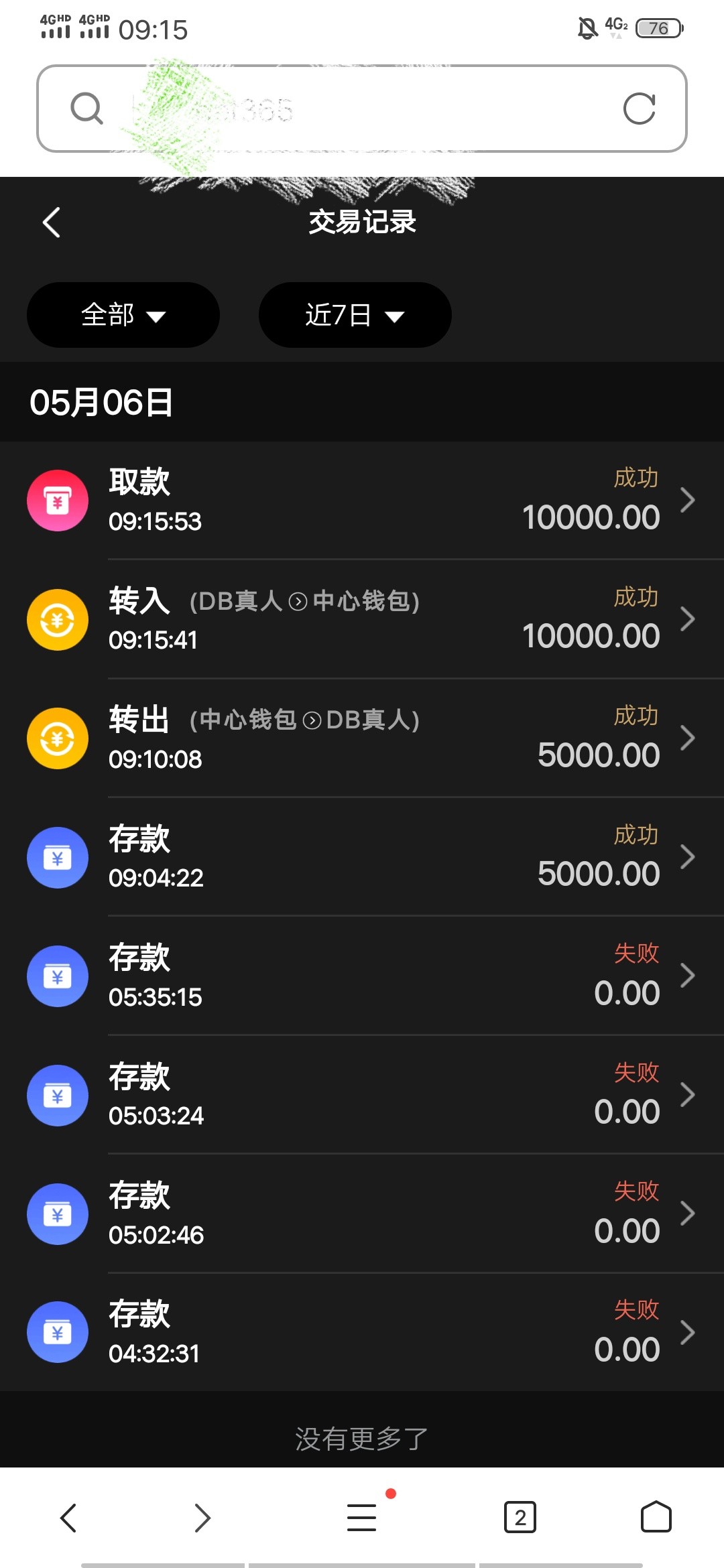Viewport: 724px width, 1568px height.
Task: Go to the browser home page
Action: point(656,1517)
